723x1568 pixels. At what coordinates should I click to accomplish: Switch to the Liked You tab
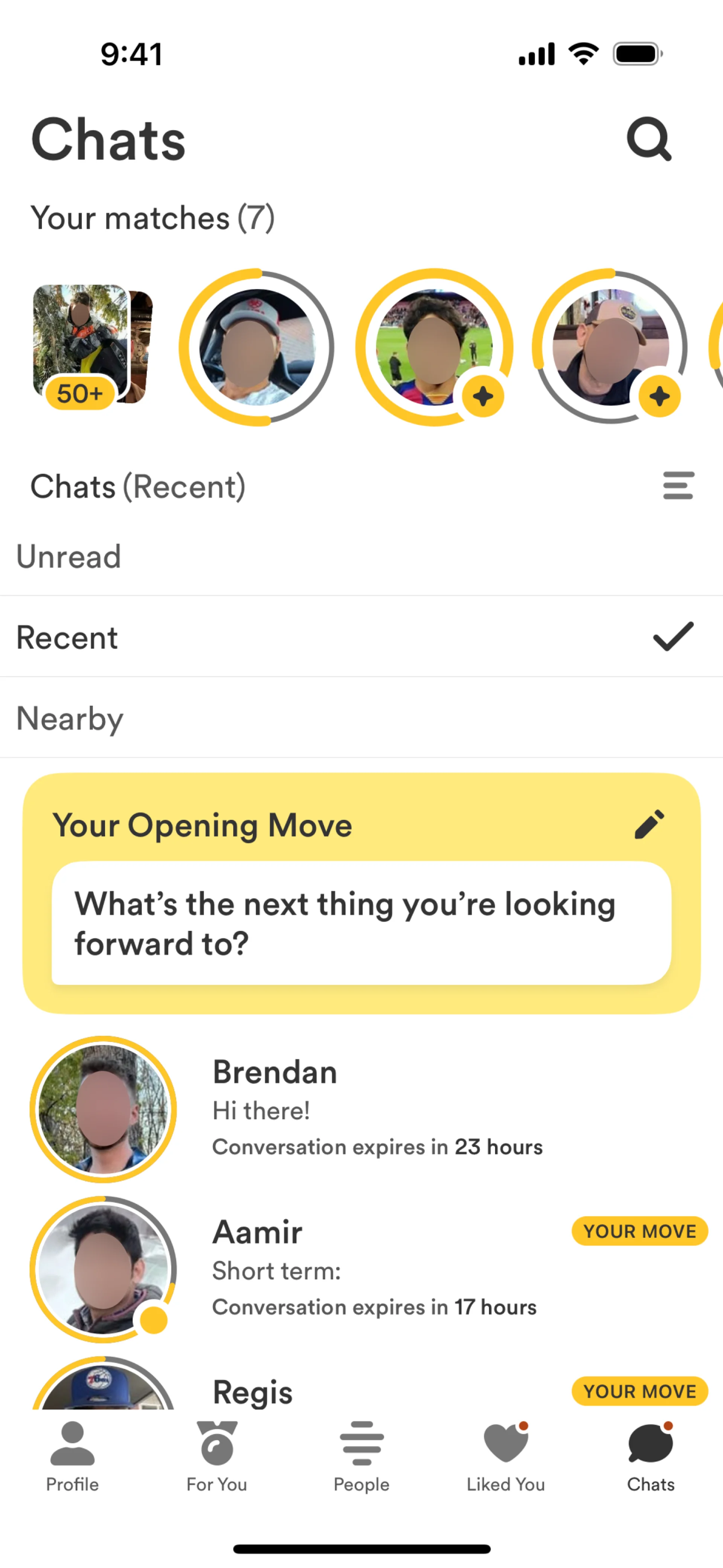click(x=506, y=1457)
